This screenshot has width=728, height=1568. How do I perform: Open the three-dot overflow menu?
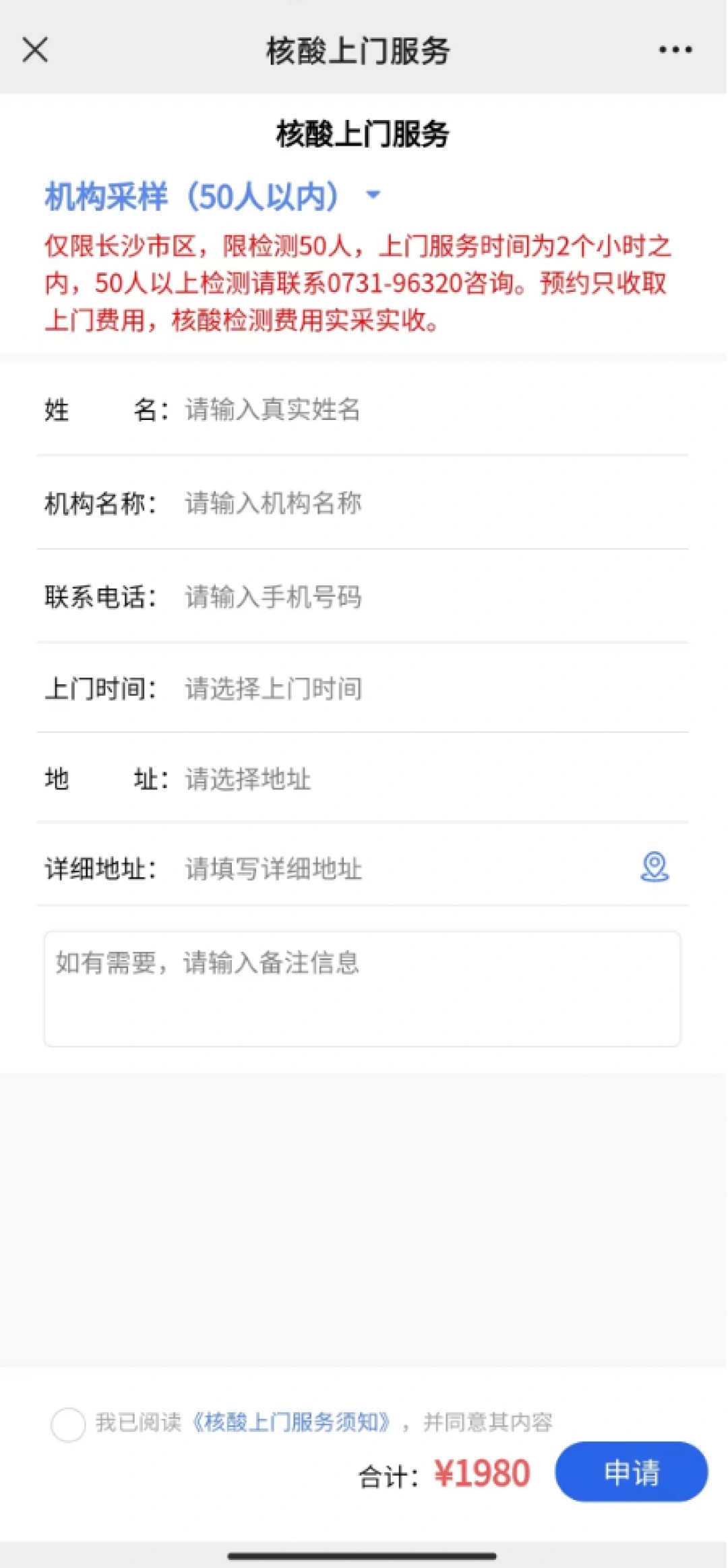tap(675, 50)
